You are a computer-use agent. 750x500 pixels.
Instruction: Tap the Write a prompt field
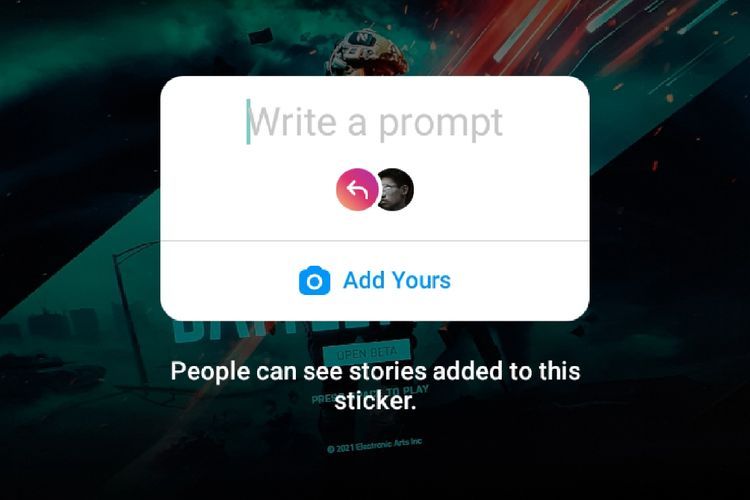[375, 122]
